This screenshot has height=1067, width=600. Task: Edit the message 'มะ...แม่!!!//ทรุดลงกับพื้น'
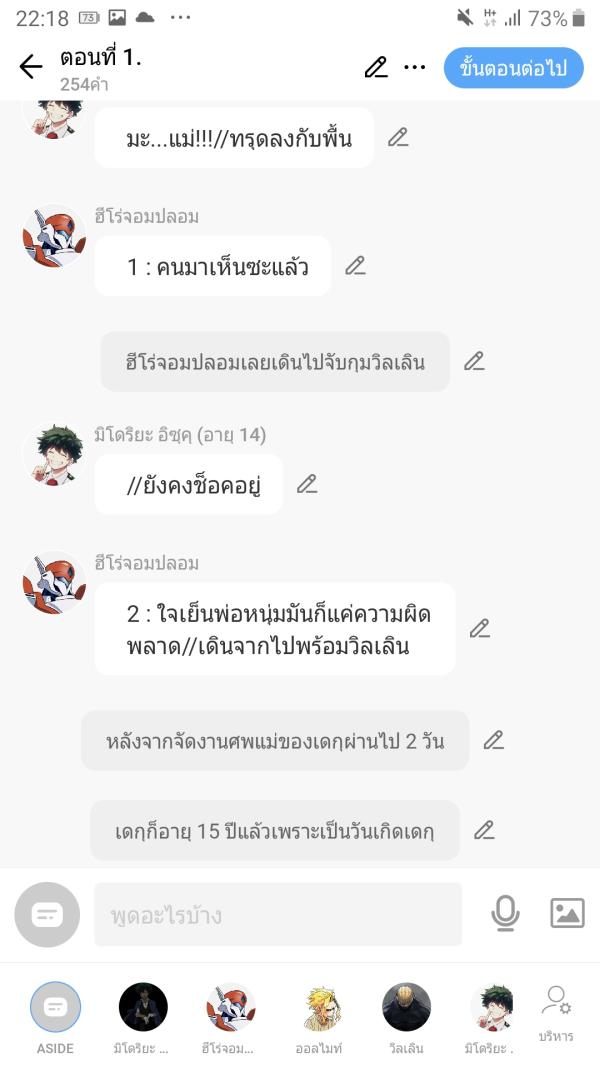398,137
